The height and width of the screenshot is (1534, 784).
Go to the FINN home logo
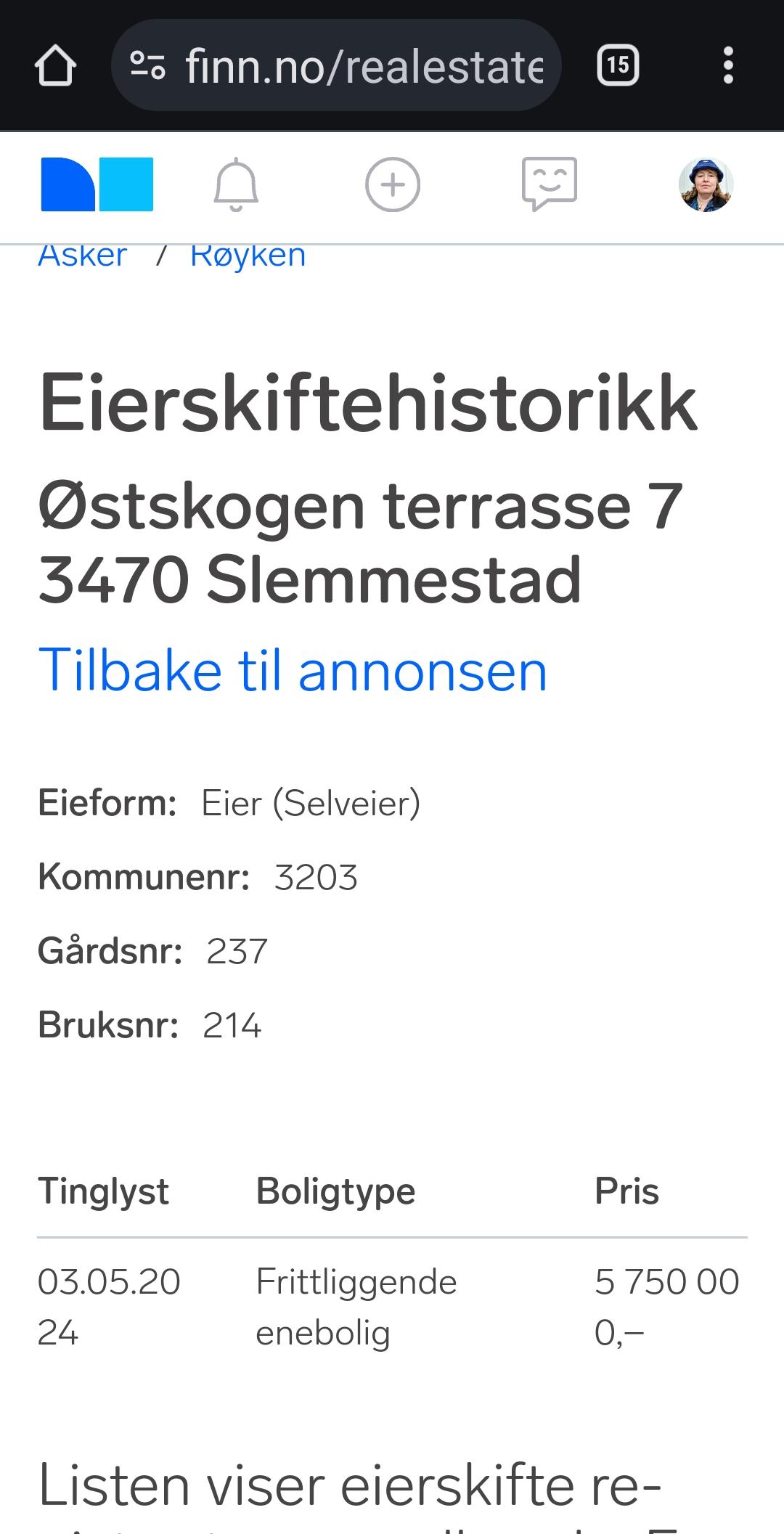97,184
